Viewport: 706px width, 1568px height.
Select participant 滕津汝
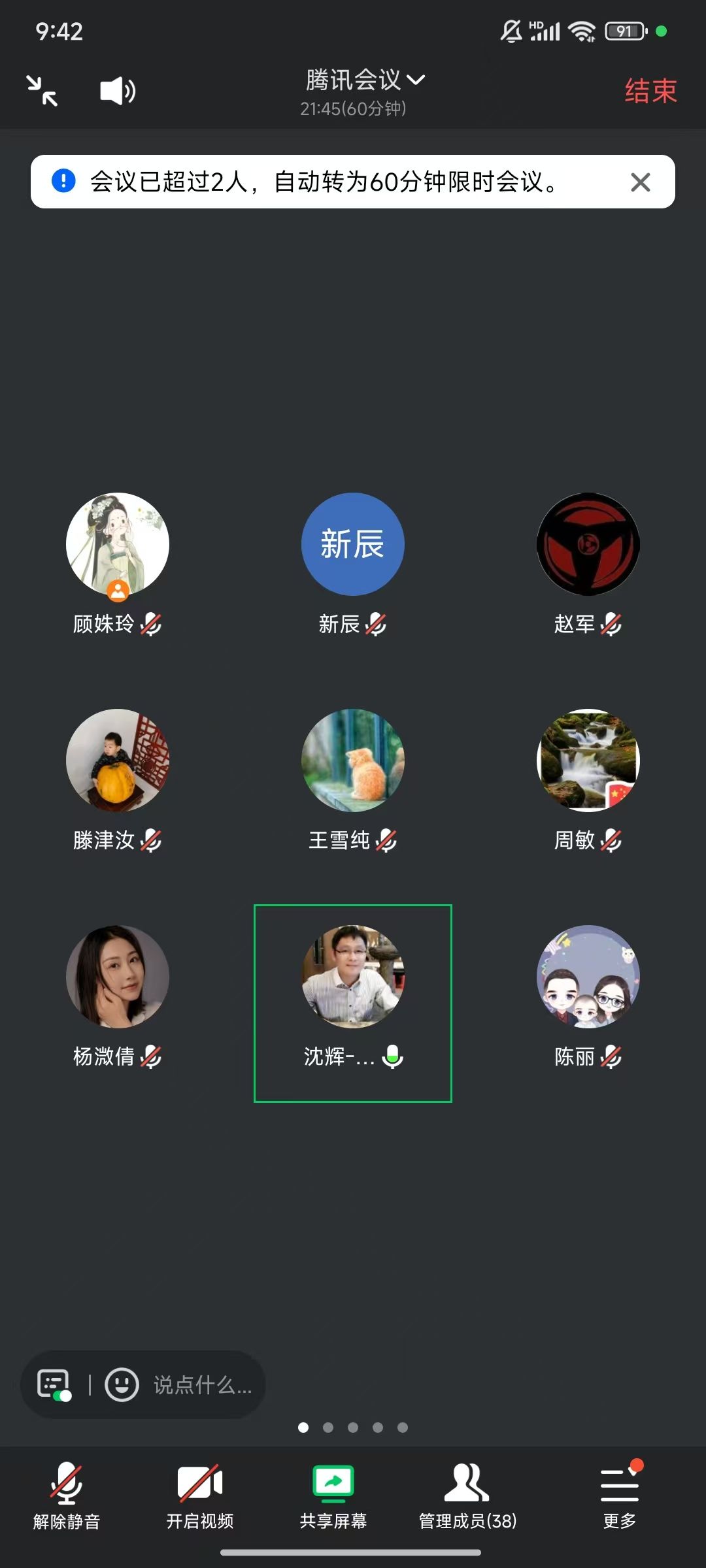coord(118,760)
